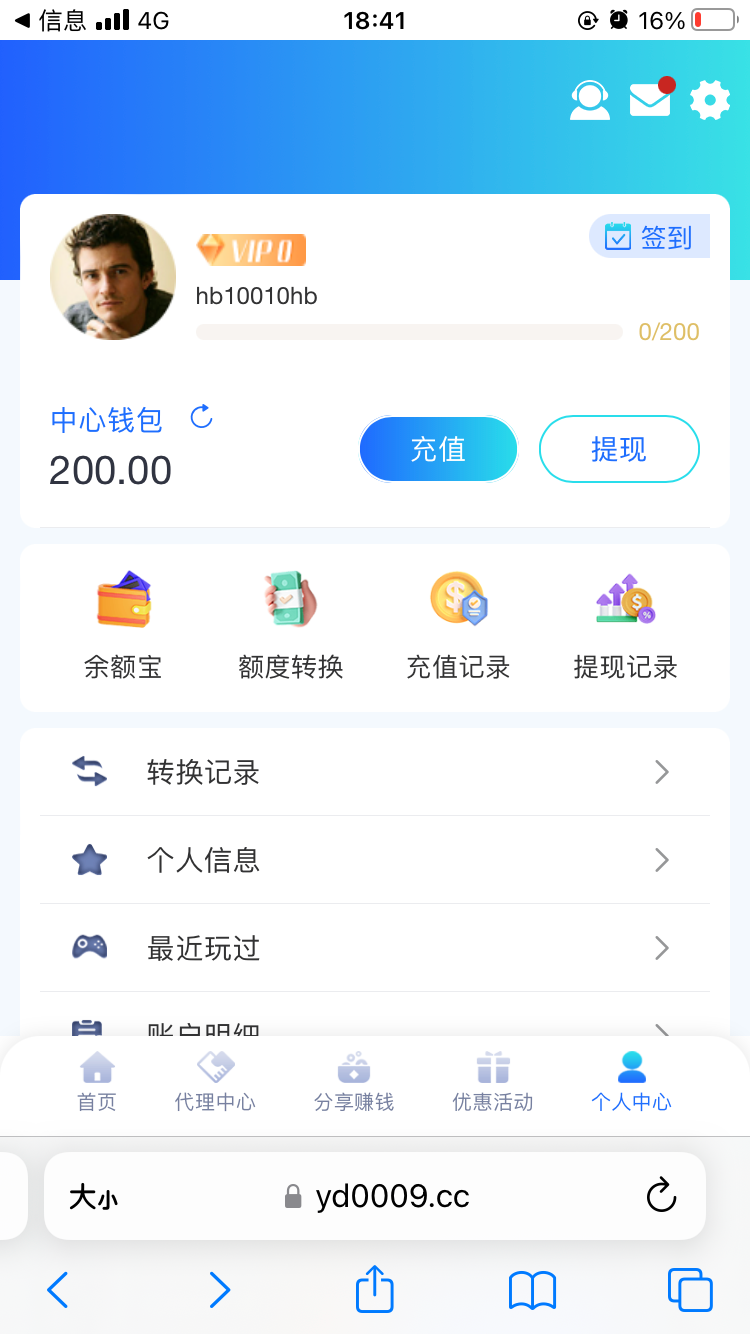Switch to the 优惠活动 tab

coord(493,1082)
